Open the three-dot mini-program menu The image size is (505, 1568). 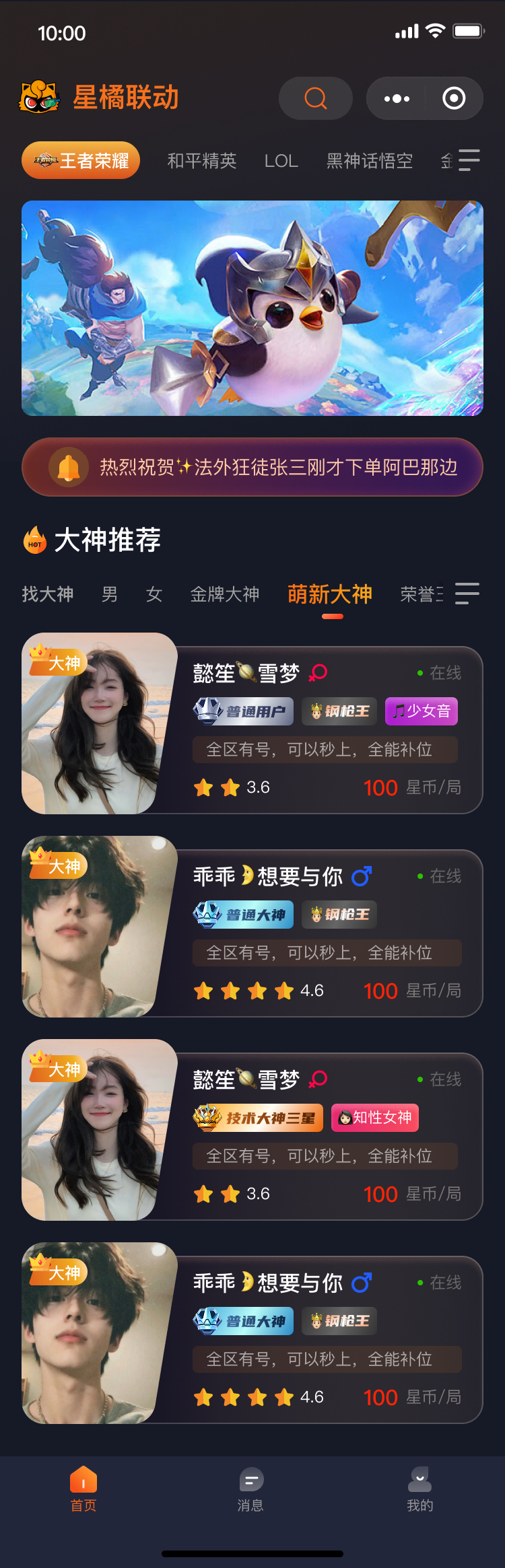[x=397, y=98]
